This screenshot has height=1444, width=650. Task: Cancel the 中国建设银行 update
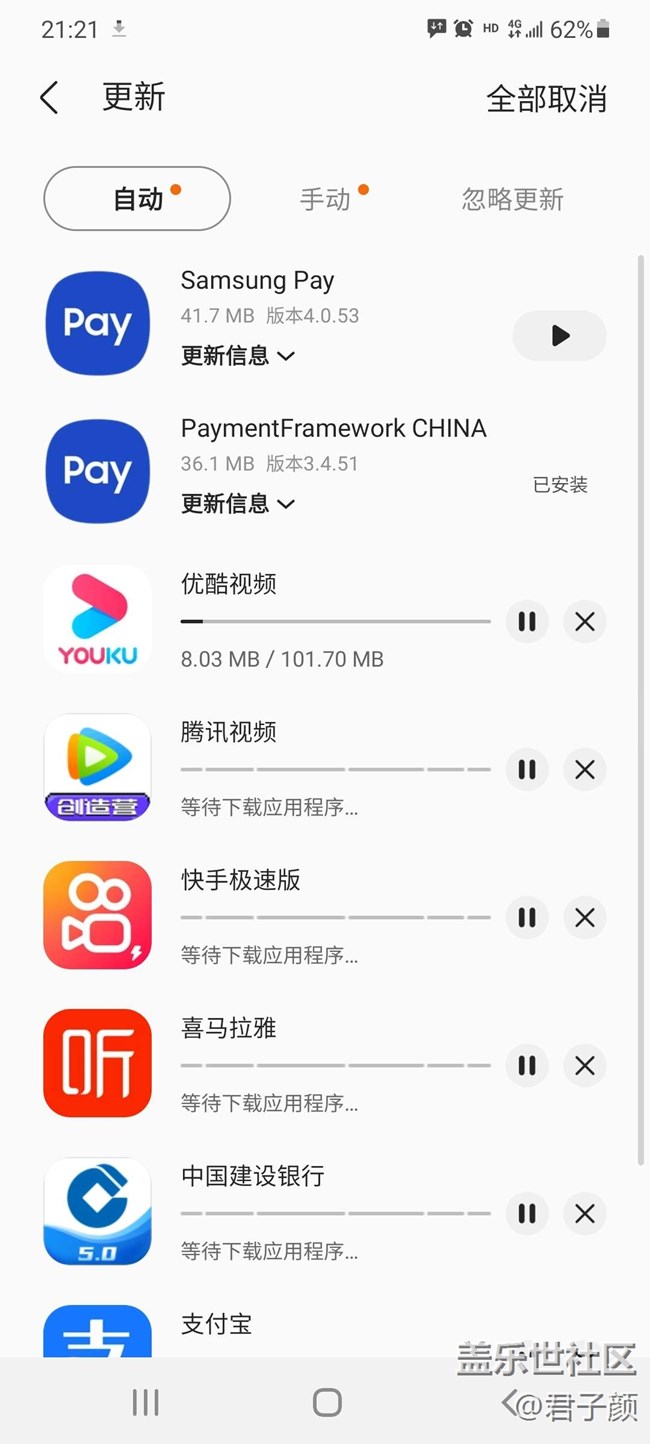pyautogui.click(x=585, y=1214)
